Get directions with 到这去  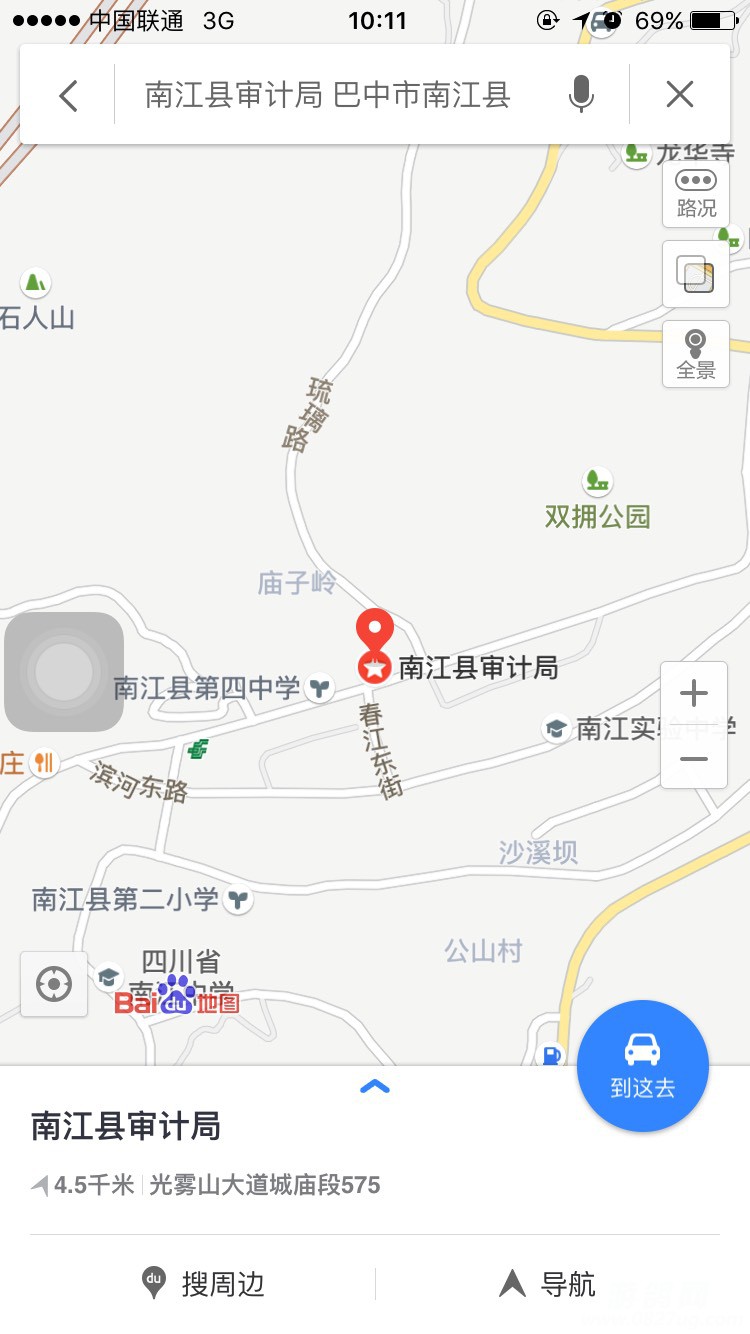pos(642,1066)
